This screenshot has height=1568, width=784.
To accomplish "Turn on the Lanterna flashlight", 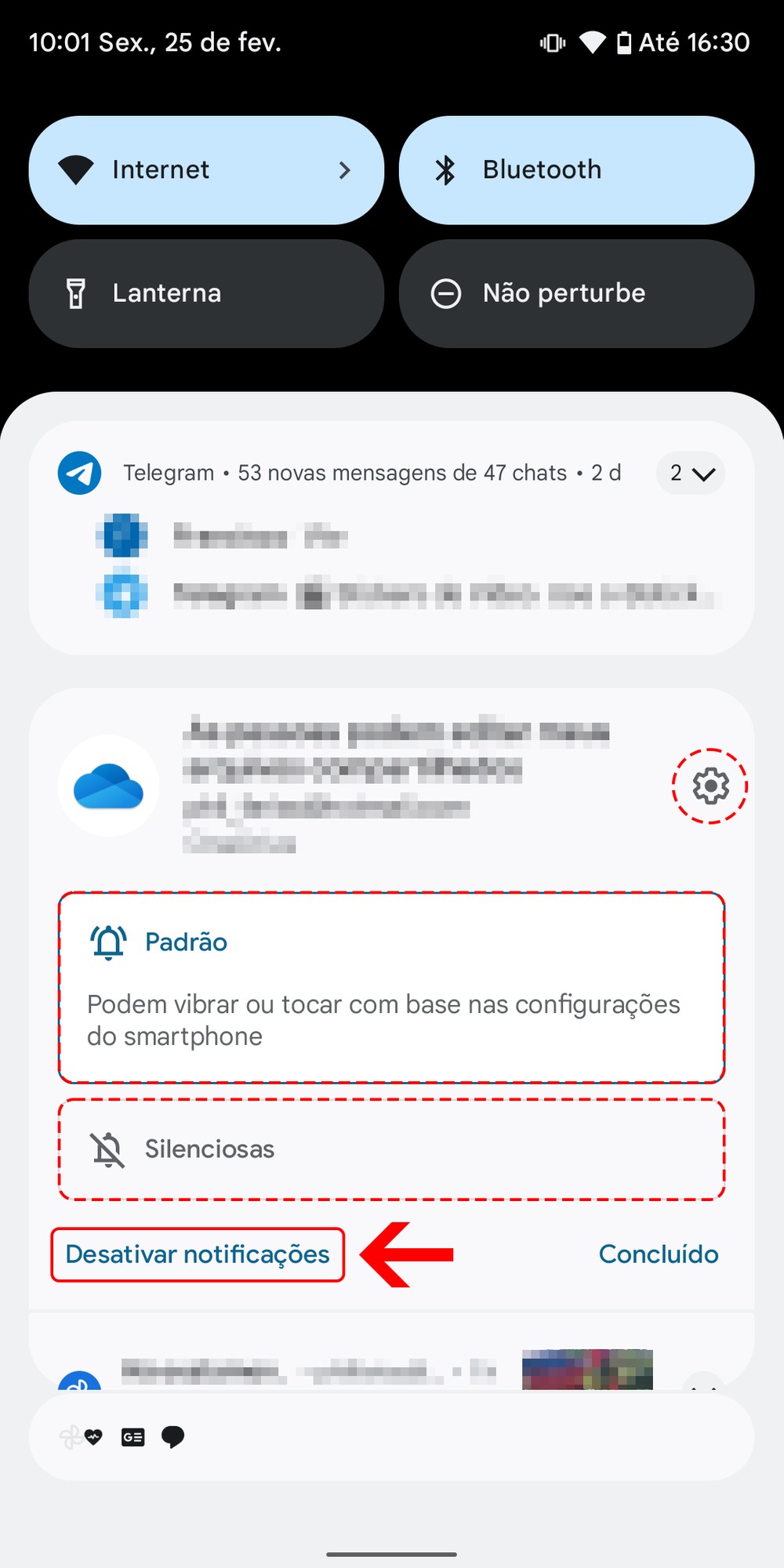I will [206, 293].
